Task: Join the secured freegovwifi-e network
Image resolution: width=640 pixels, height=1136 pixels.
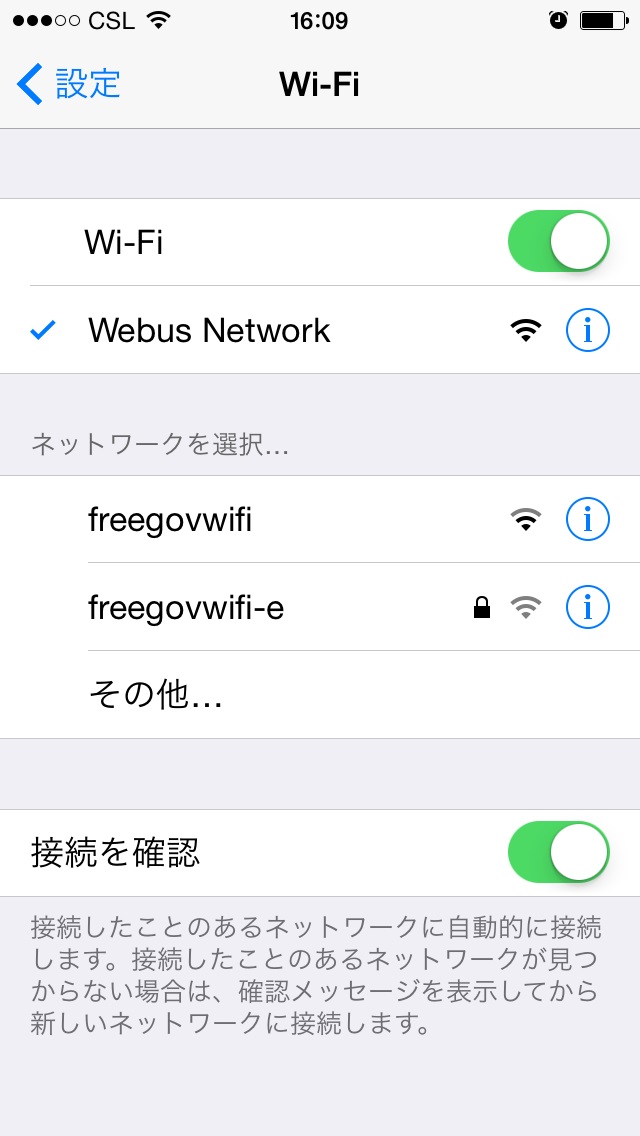Action: click(x=186, y=607)
